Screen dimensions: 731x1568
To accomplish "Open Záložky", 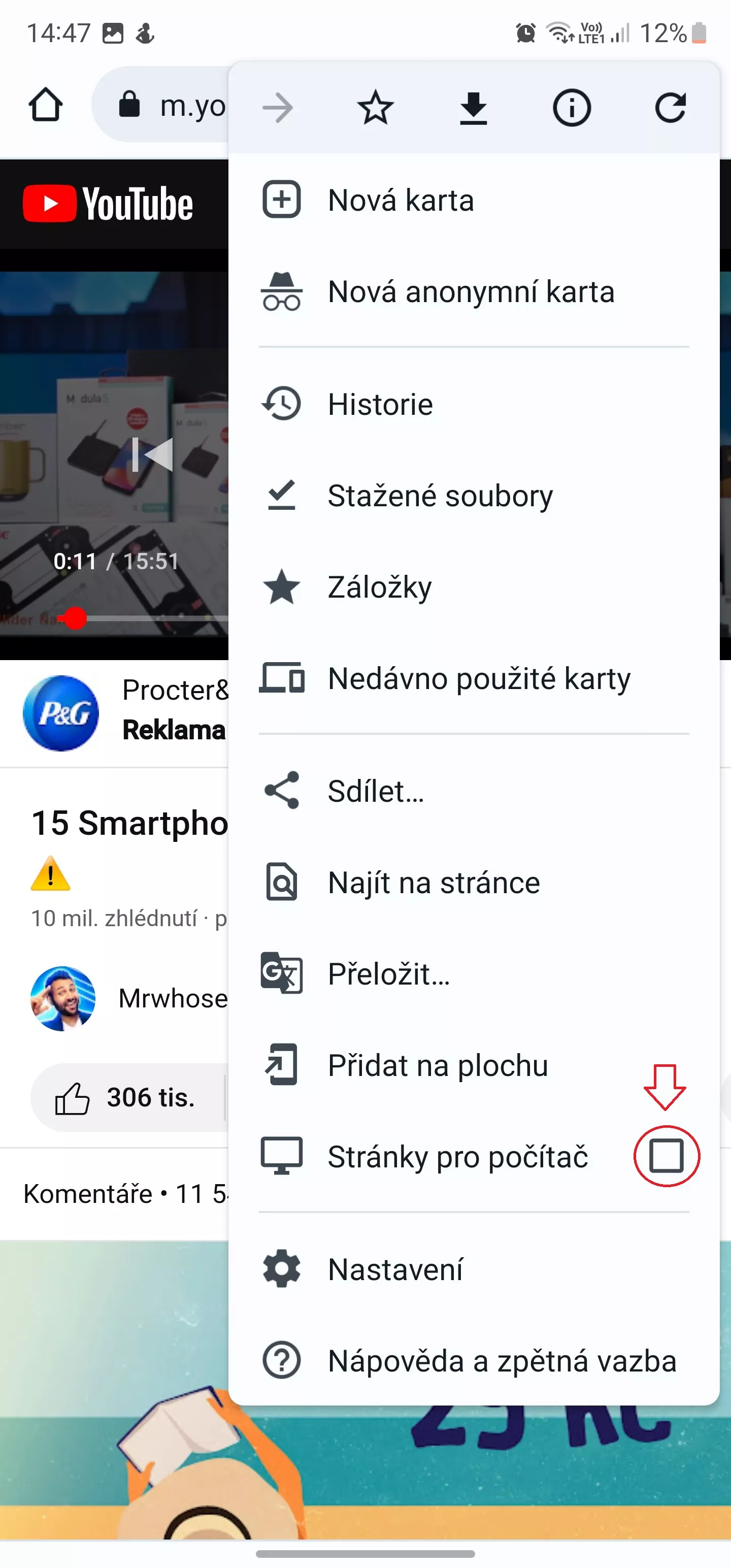I will 474,587.
